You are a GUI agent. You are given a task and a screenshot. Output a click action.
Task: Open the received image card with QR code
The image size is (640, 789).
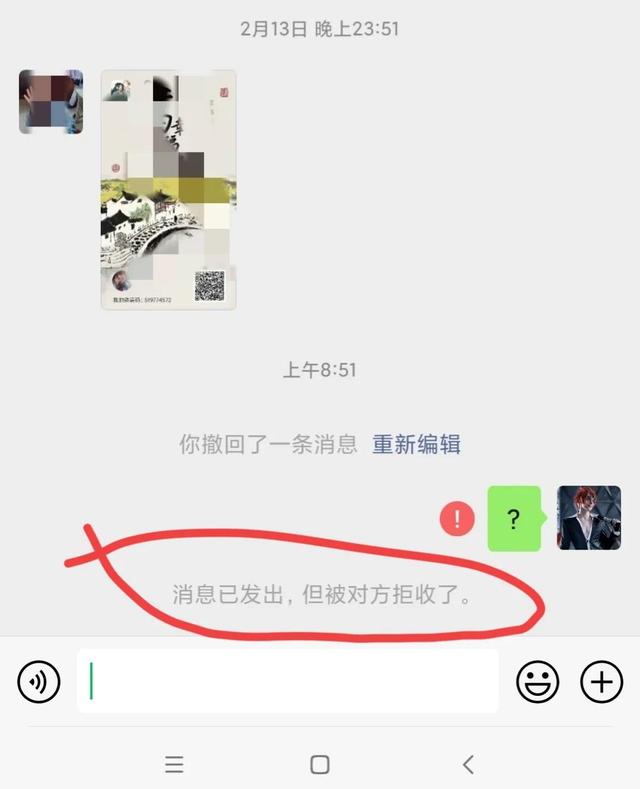[x=168, y=190]
